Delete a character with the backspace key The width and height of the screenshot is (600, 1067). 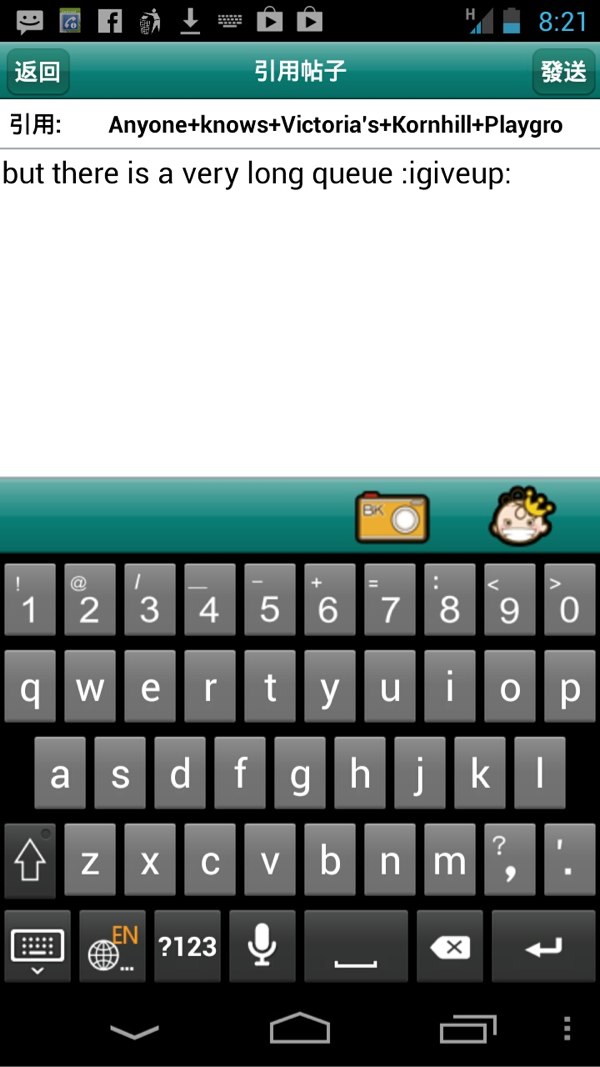click(449, 946)
